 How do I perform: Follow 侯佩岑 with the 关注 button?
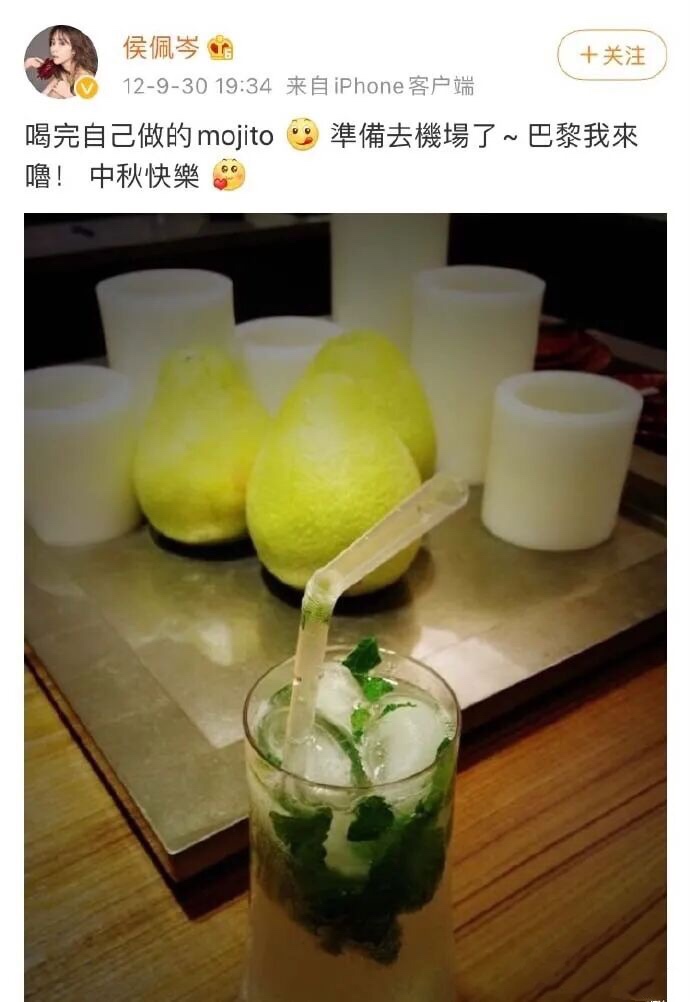coord(611,55)
